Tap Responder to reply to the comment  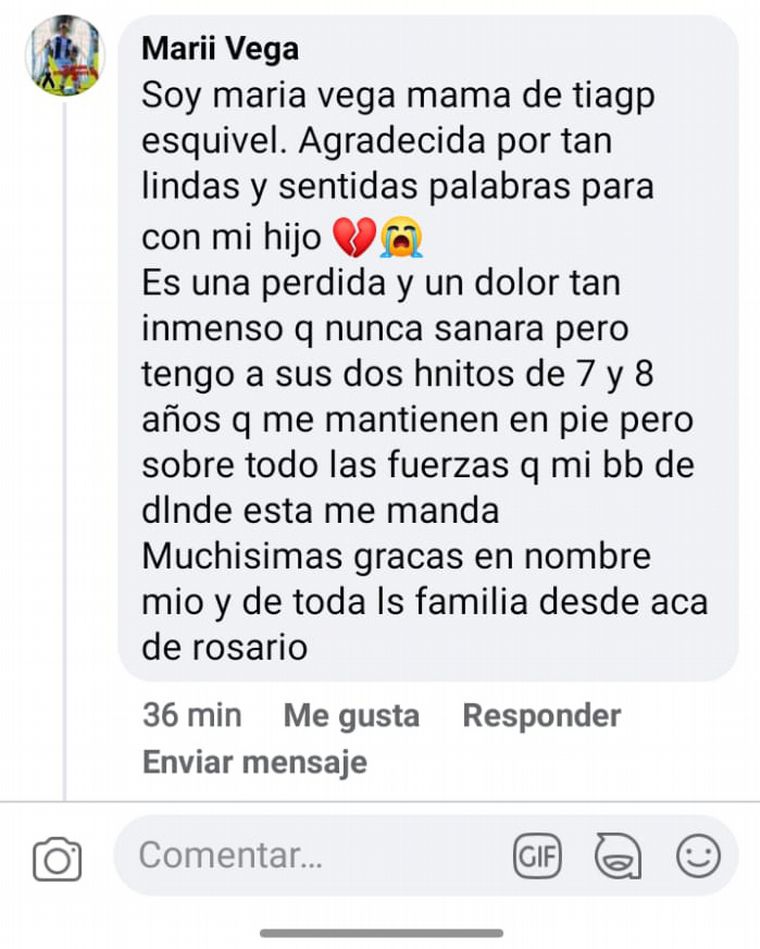[541, 715]
